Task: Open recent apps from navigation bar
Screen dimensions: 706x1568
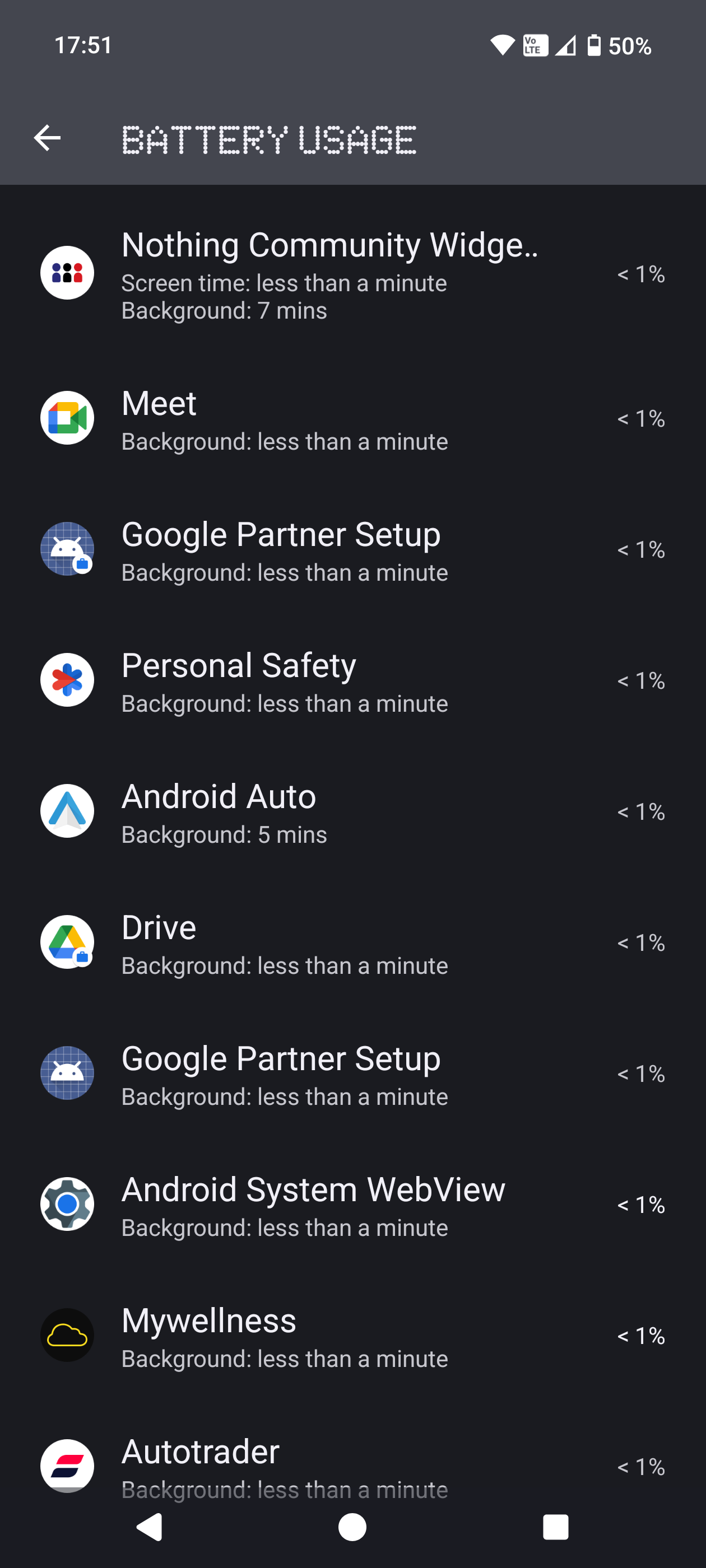Action: click(555, 1527)
